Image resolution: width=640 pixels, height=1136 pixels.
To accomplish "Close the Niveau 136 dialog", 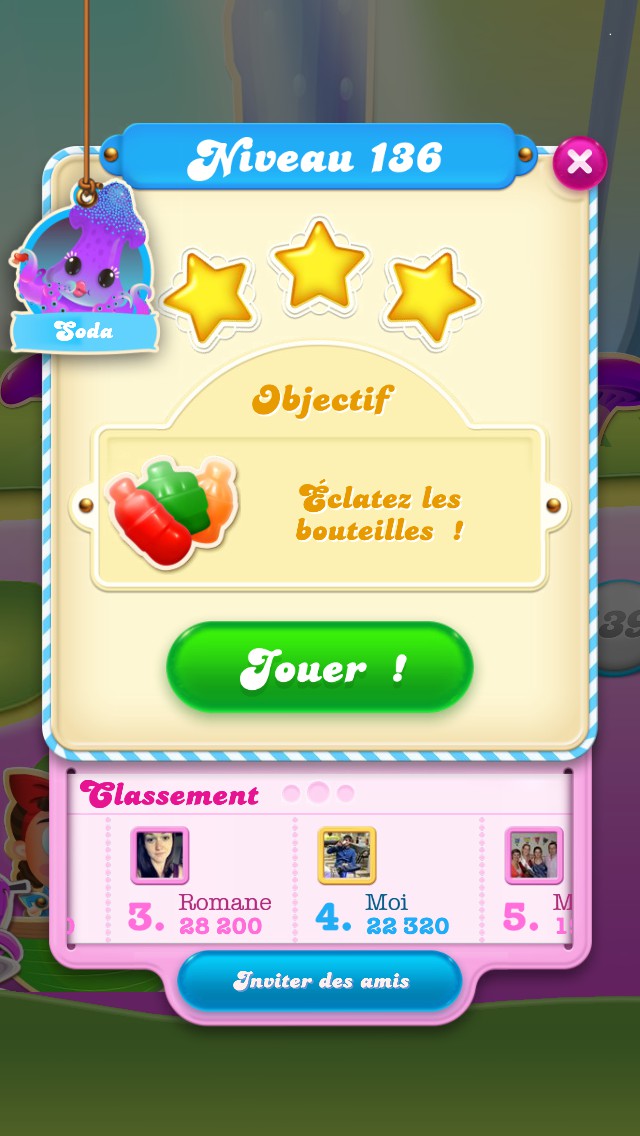I will pyautogui.click(x=580, y=163).
